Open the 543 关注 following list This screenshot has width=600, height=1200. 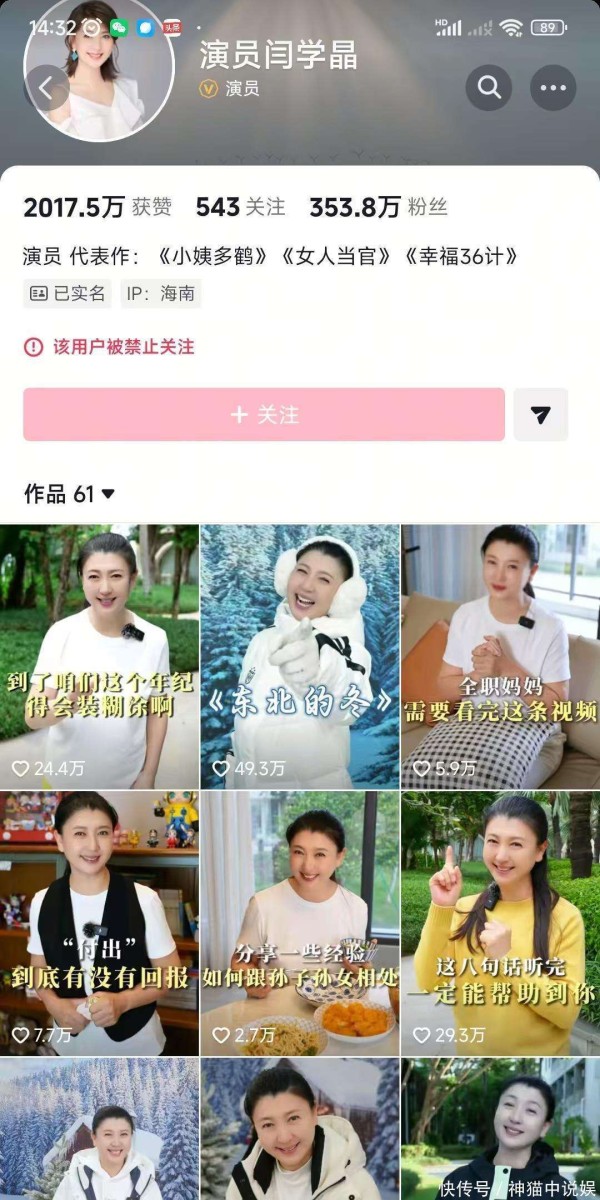click(x=240, y=207)
